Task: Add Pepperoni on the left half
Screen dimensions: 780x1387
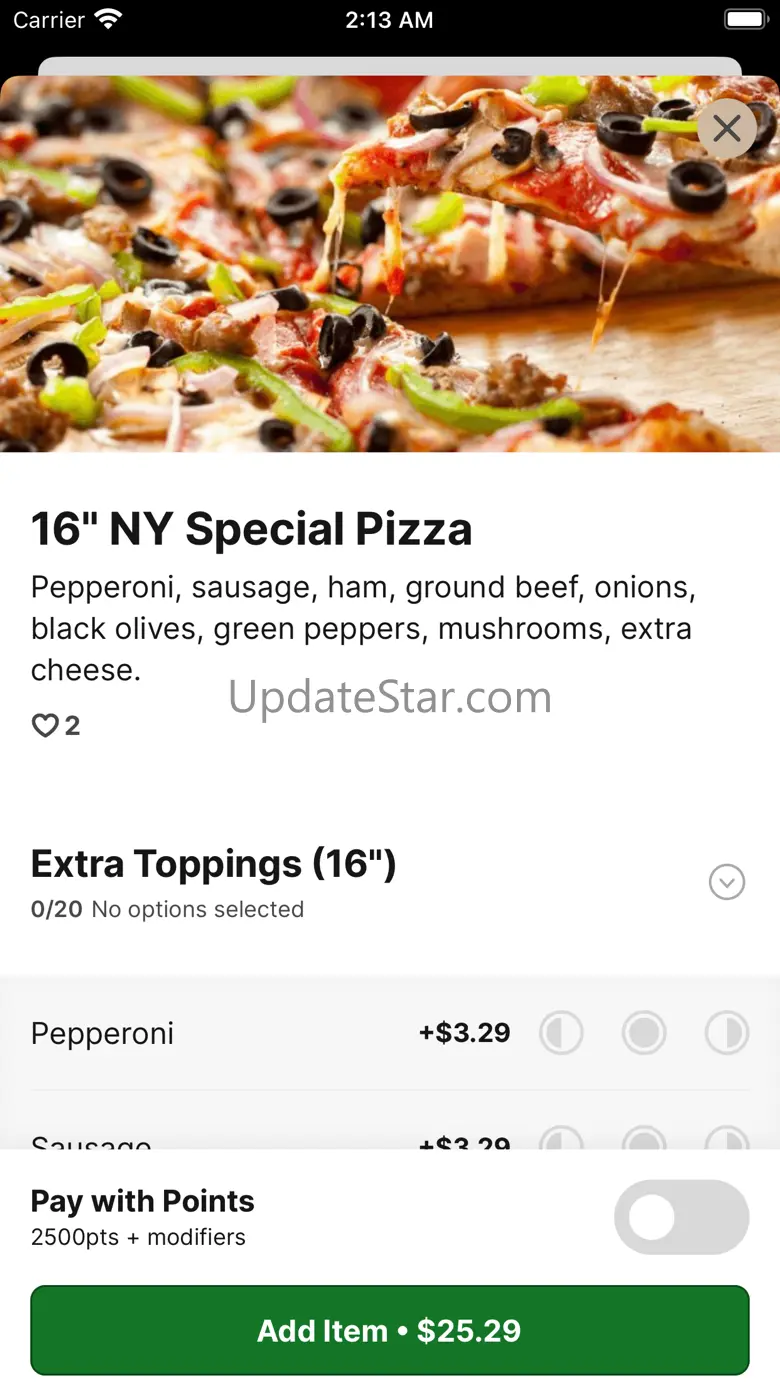Action: point(561,1033)
